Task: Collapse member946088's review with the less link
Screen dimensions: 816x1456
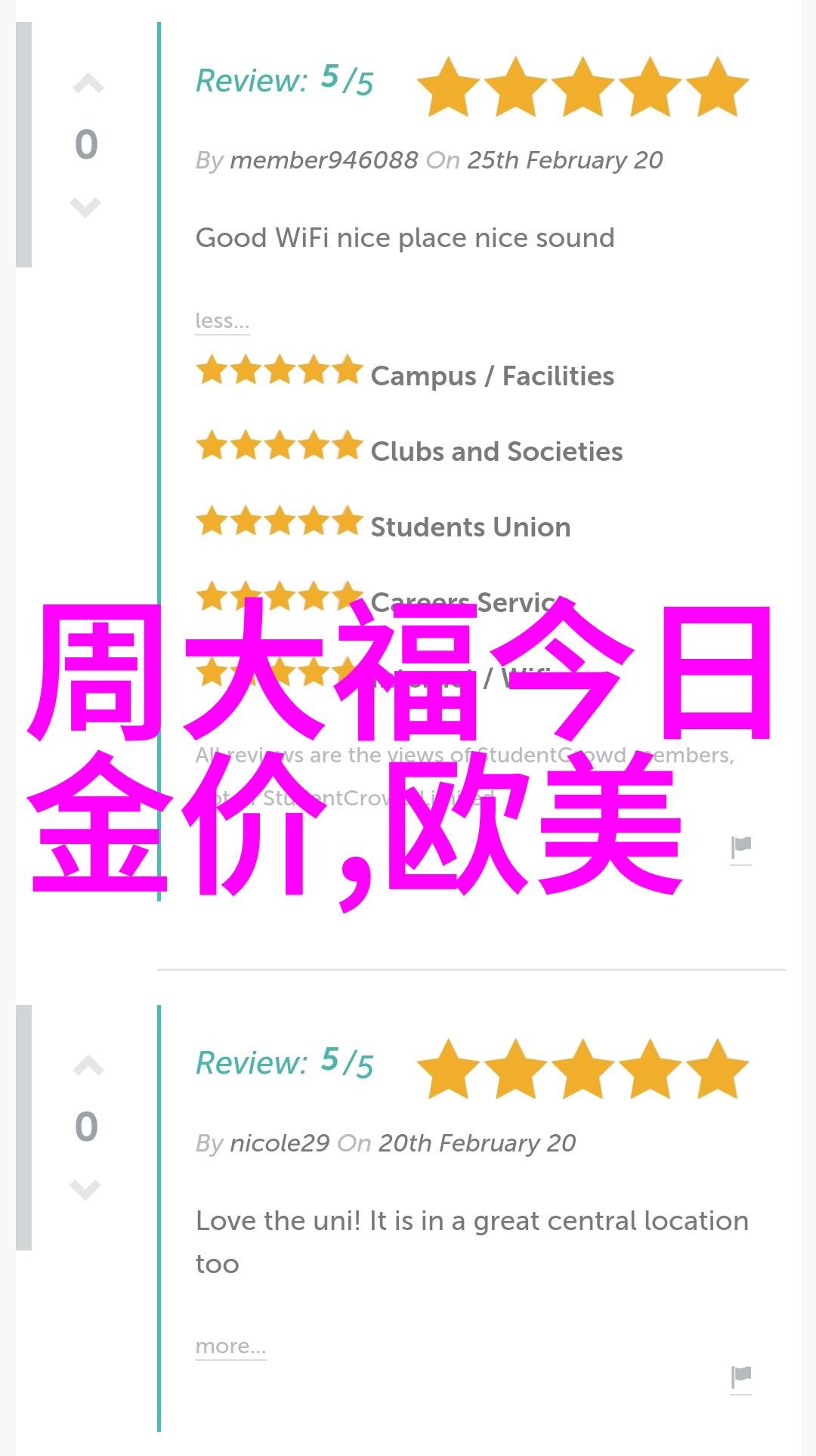Action: coord(221,320)
